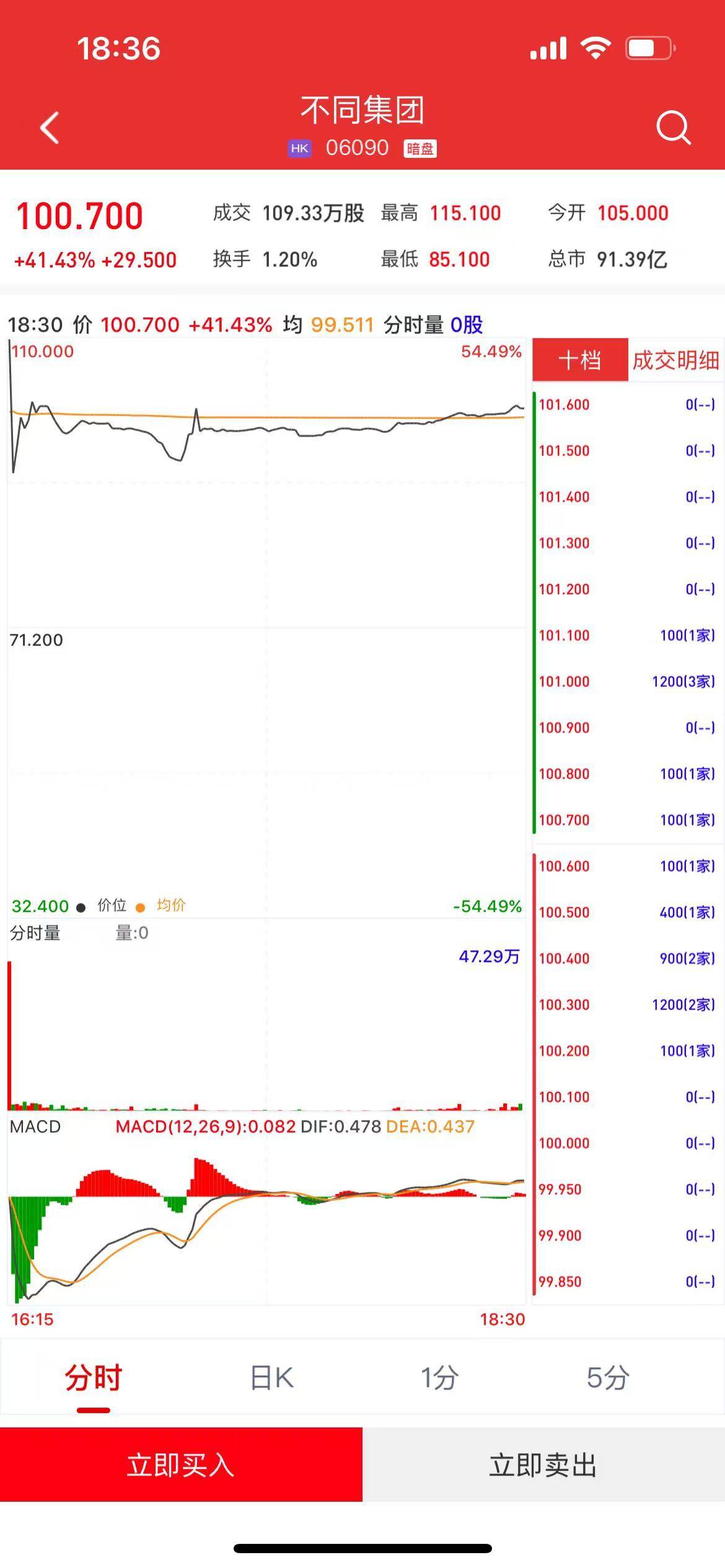725x1568 pixels.
Task: Switch to the 1分 chart tab
Action: pos(439,1377)
